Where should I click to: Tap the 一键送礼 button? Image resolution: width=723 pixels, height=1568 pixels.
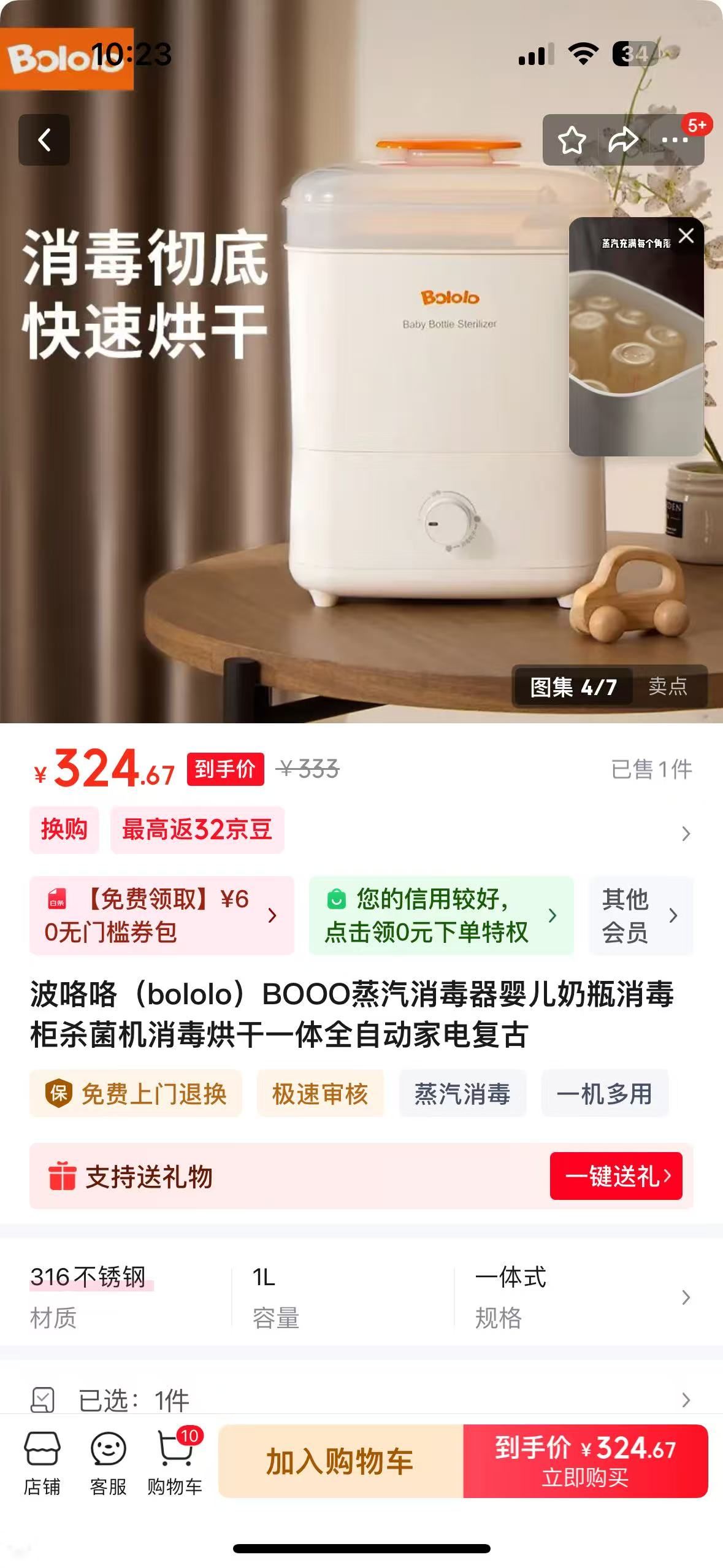[616, 1176]
